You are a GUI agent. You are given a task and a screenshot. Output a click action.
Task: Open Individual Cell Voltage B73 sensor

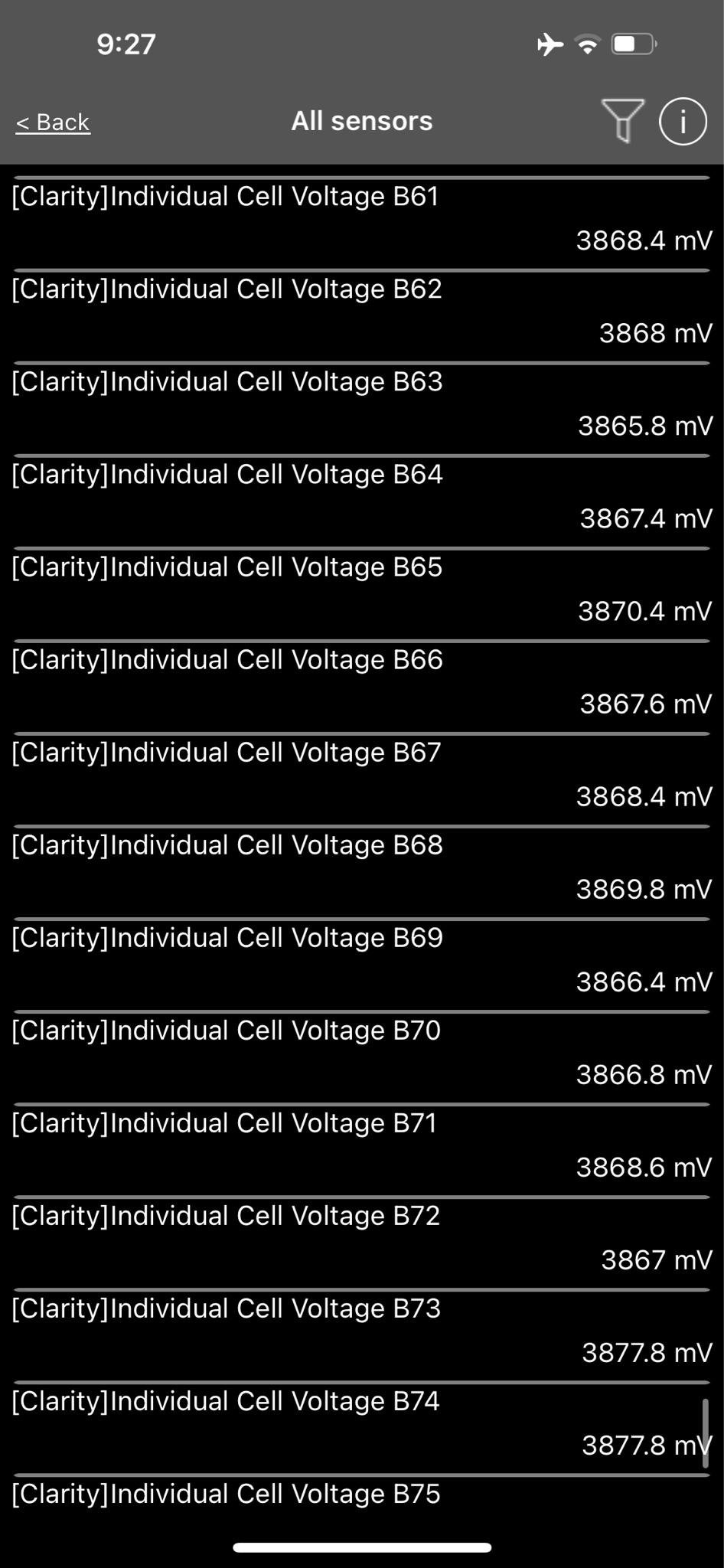(361, 1331)
